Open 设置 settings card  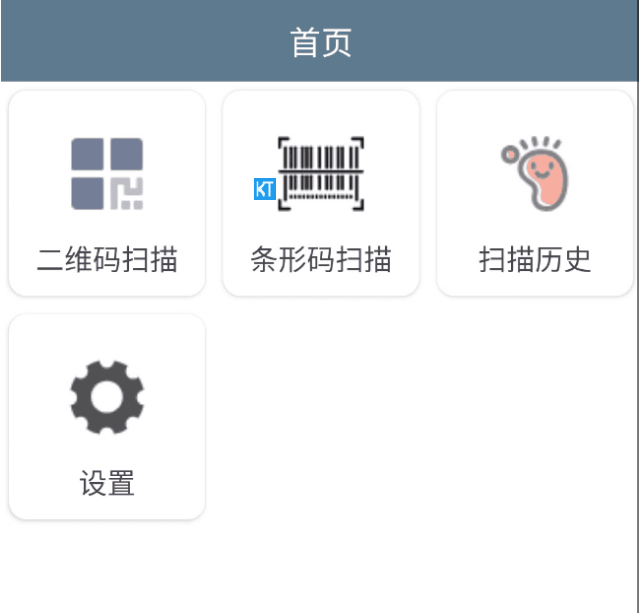coord(107,417)
